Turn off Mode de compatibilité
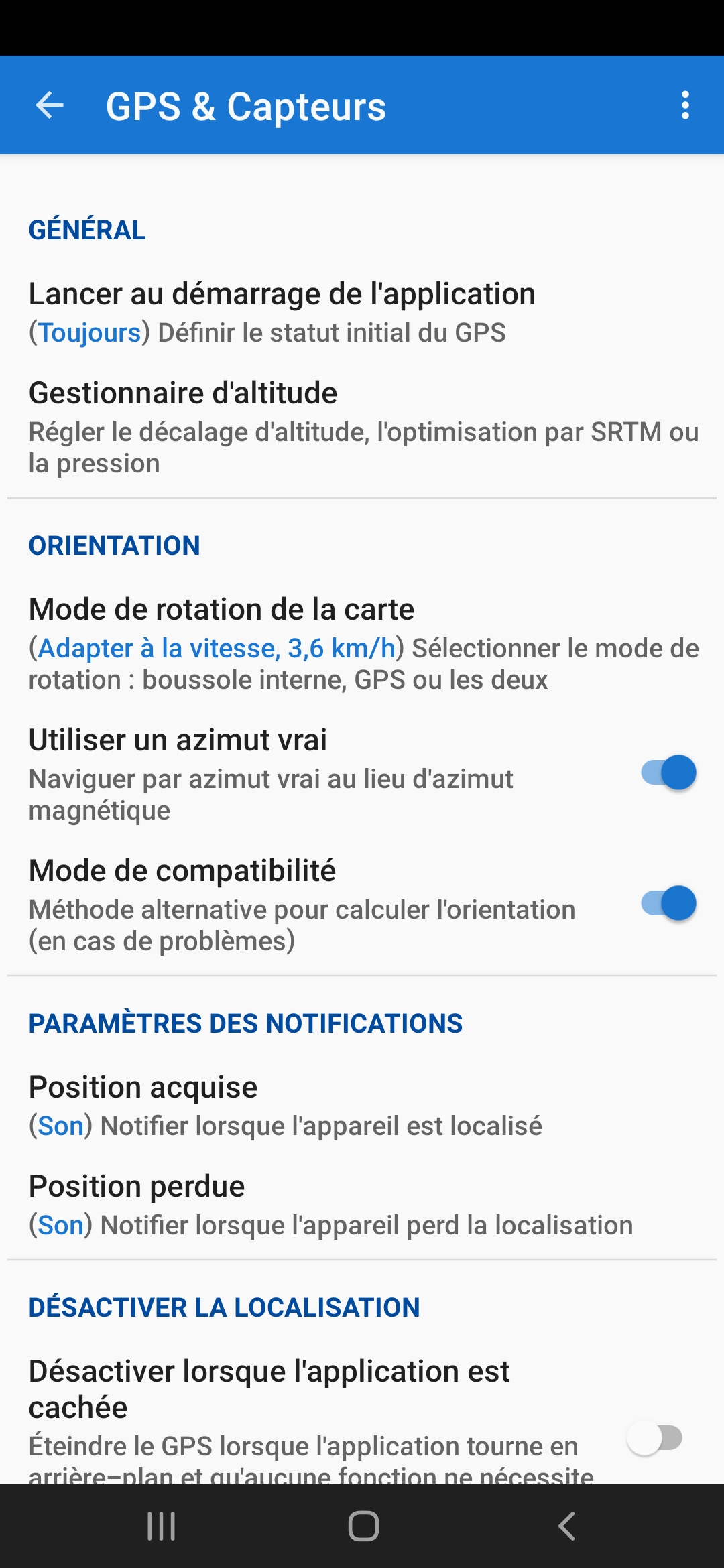This screenshot has height=1568, width=724. tap(668, 903)
